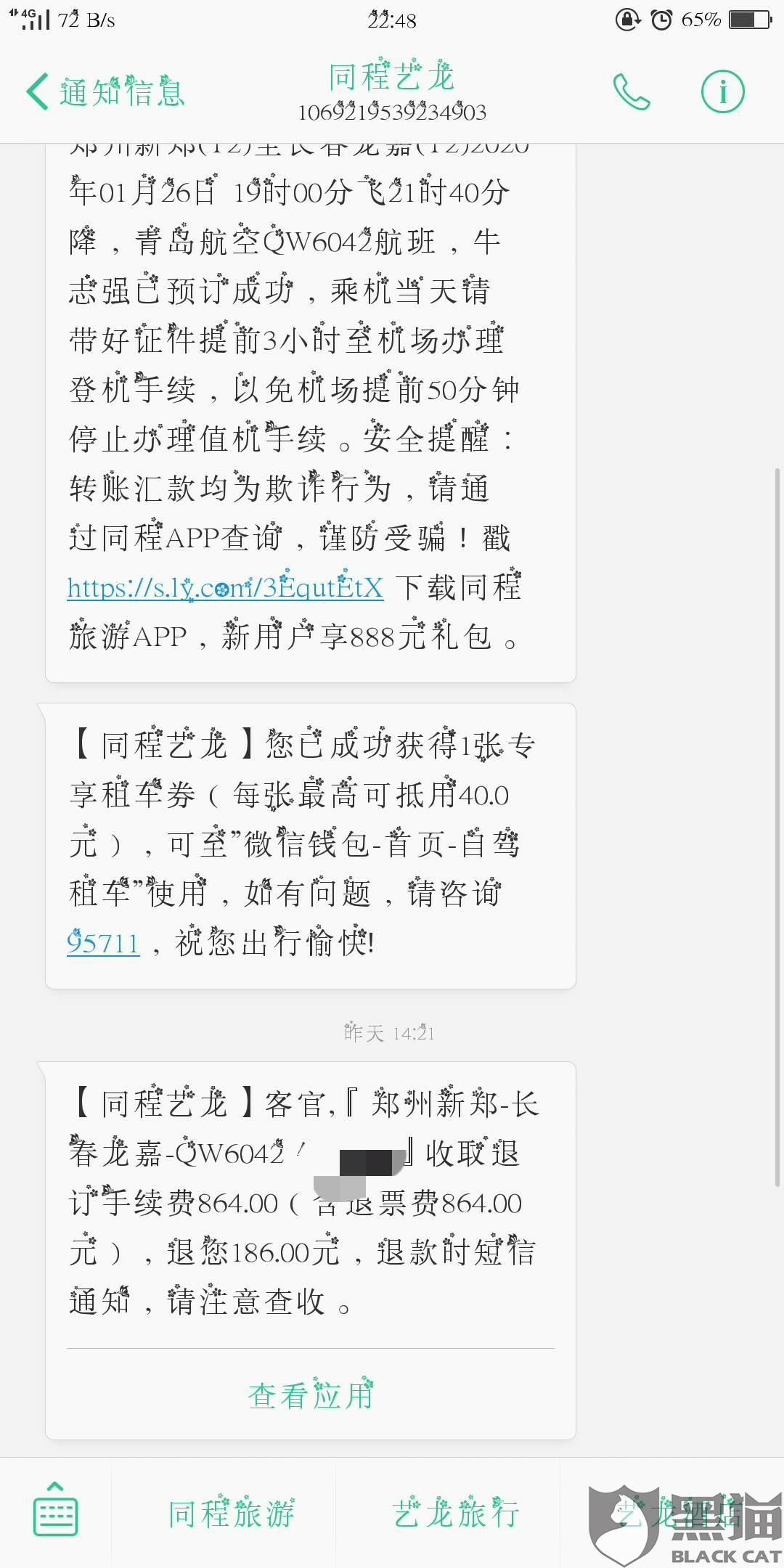Viewport: 784px width, 1568px height.
Task: Open the s.ly.com link in message
Action: coord(225,587)
